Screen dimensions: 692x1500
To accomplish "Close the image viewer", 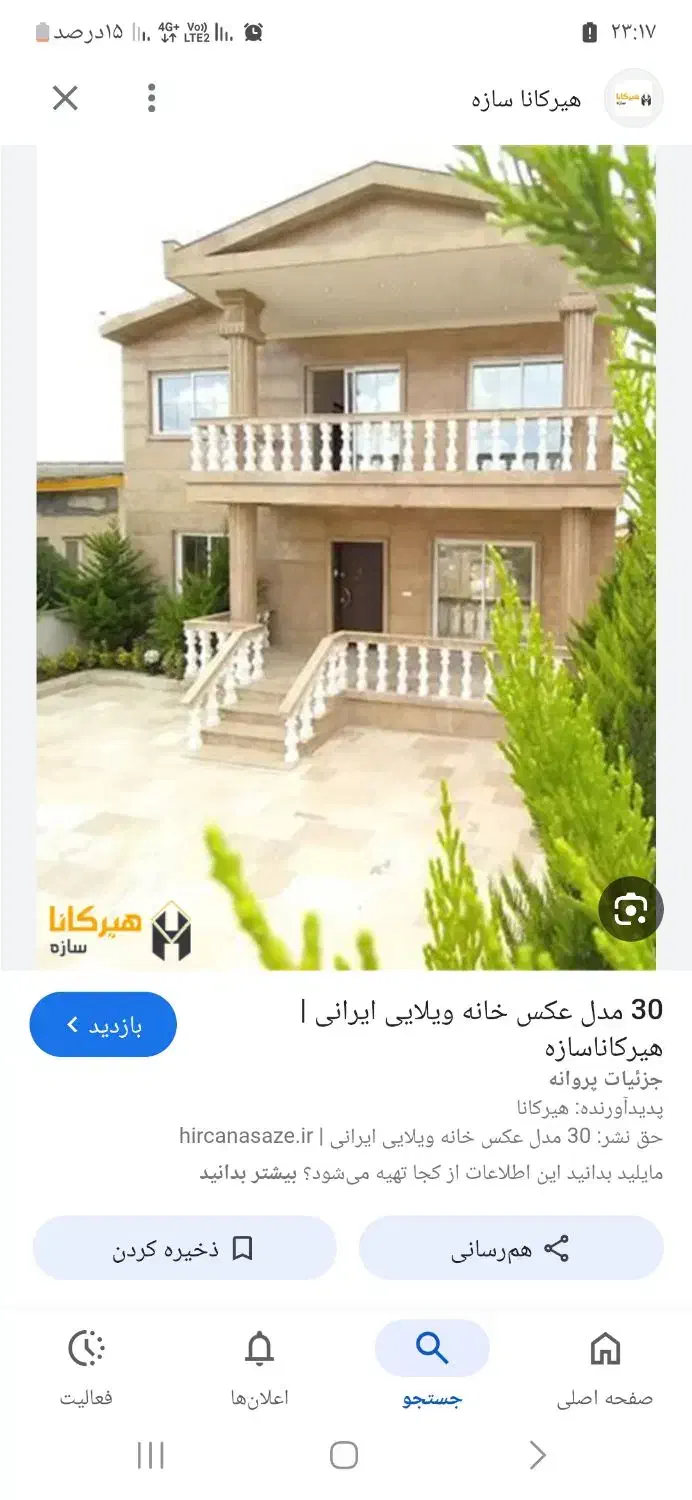I will click(65, 98).
